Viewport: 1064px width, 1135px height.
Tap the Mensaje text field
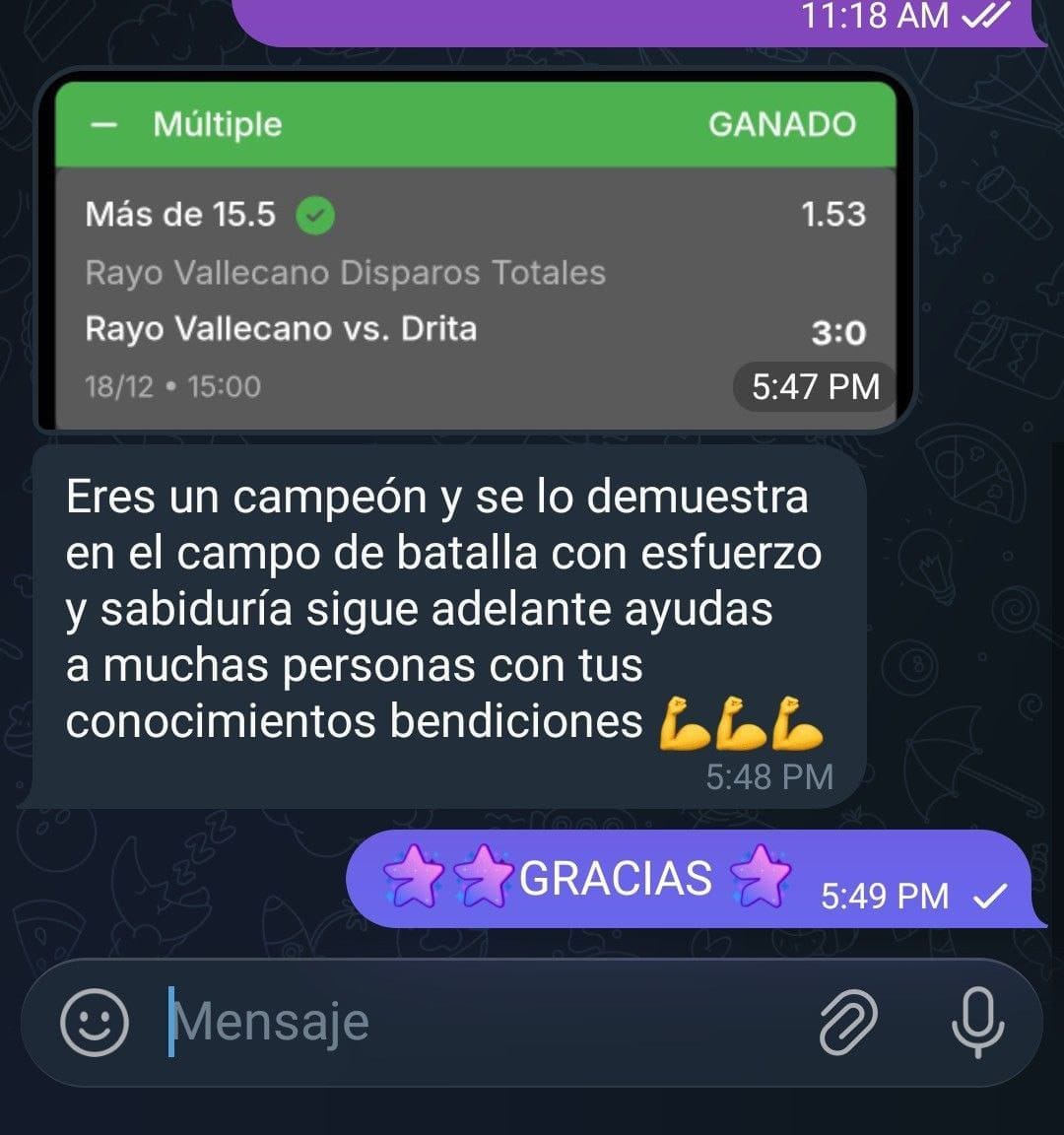coord(473,1022)
